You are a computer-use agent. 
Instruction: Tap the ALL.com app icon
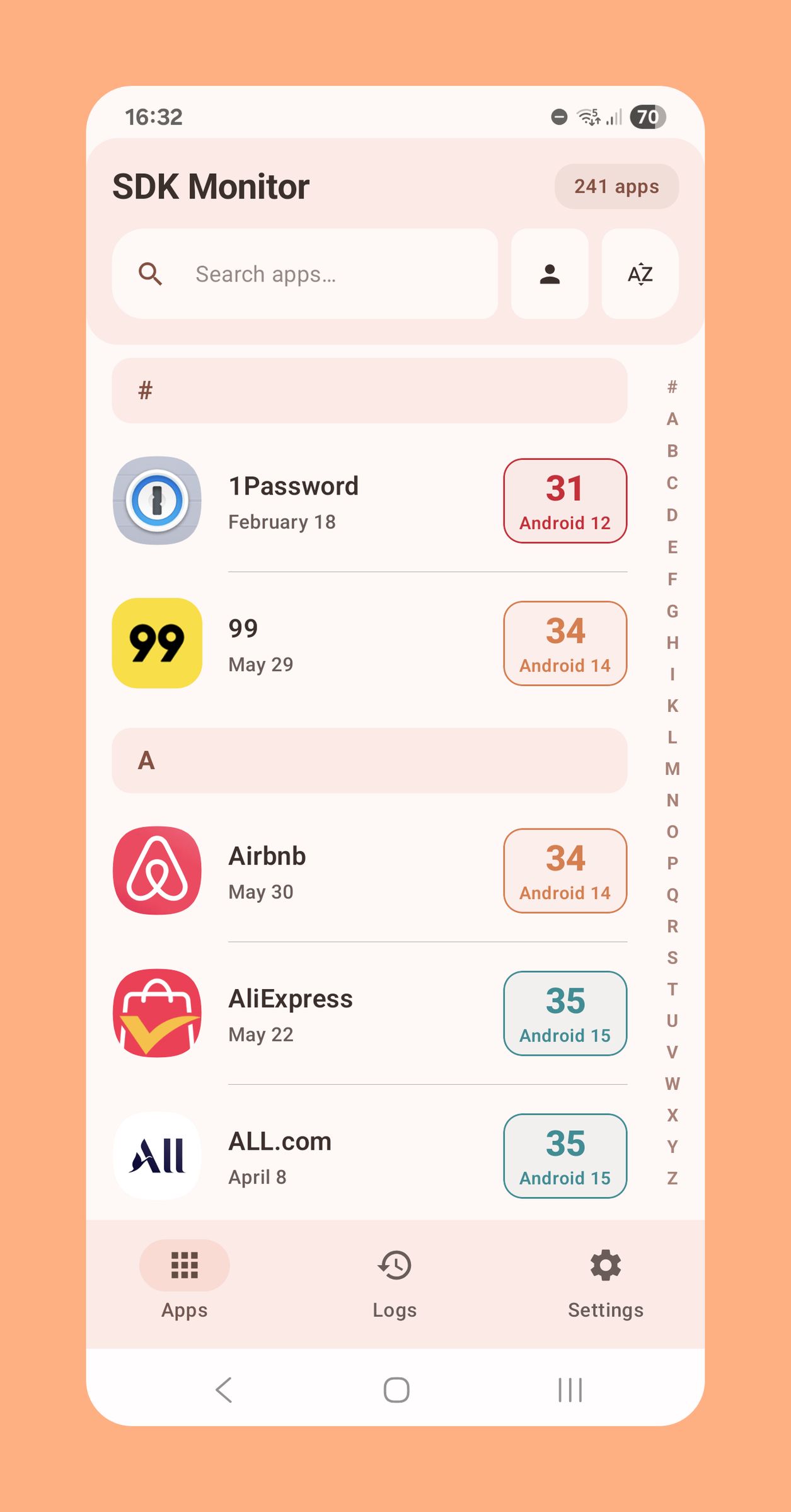coord(156,1156)
